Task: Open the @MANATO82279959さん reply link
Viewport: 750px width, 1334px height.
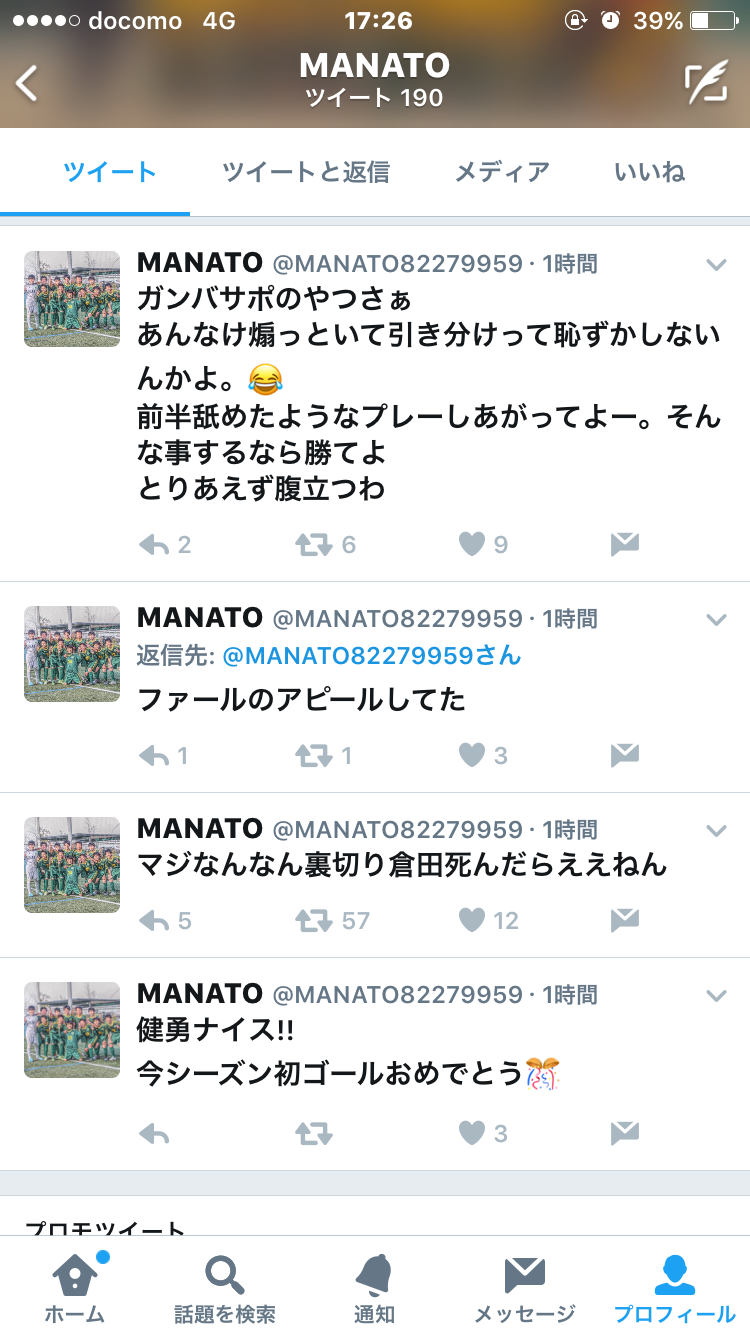Action: (371, 656)
